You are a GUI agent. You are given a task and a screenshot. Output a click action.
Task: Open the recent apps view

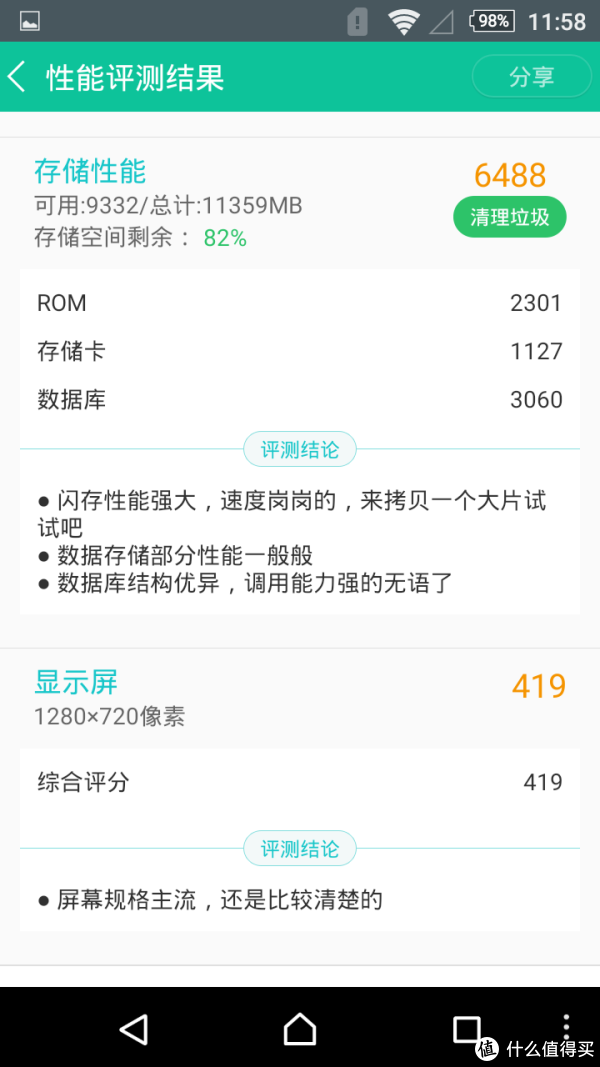(x=467, y=1029)
